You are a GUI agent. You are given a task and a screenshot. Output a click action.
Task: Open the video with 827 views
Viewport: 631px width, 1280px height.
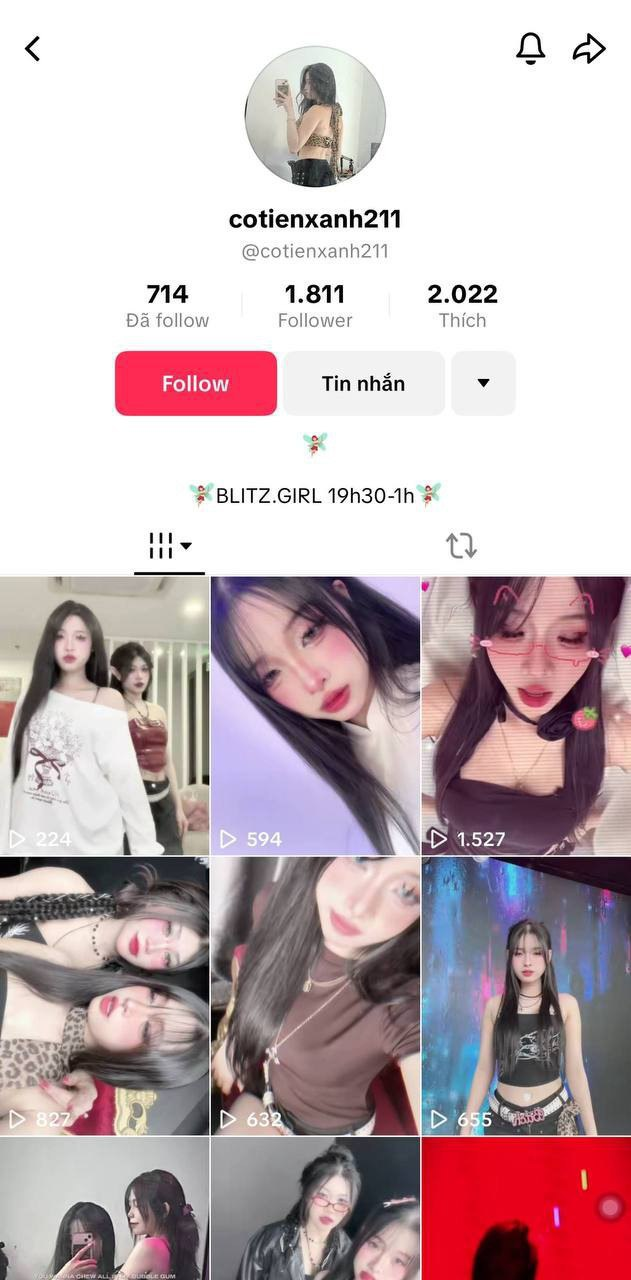[x=104, y=995]
